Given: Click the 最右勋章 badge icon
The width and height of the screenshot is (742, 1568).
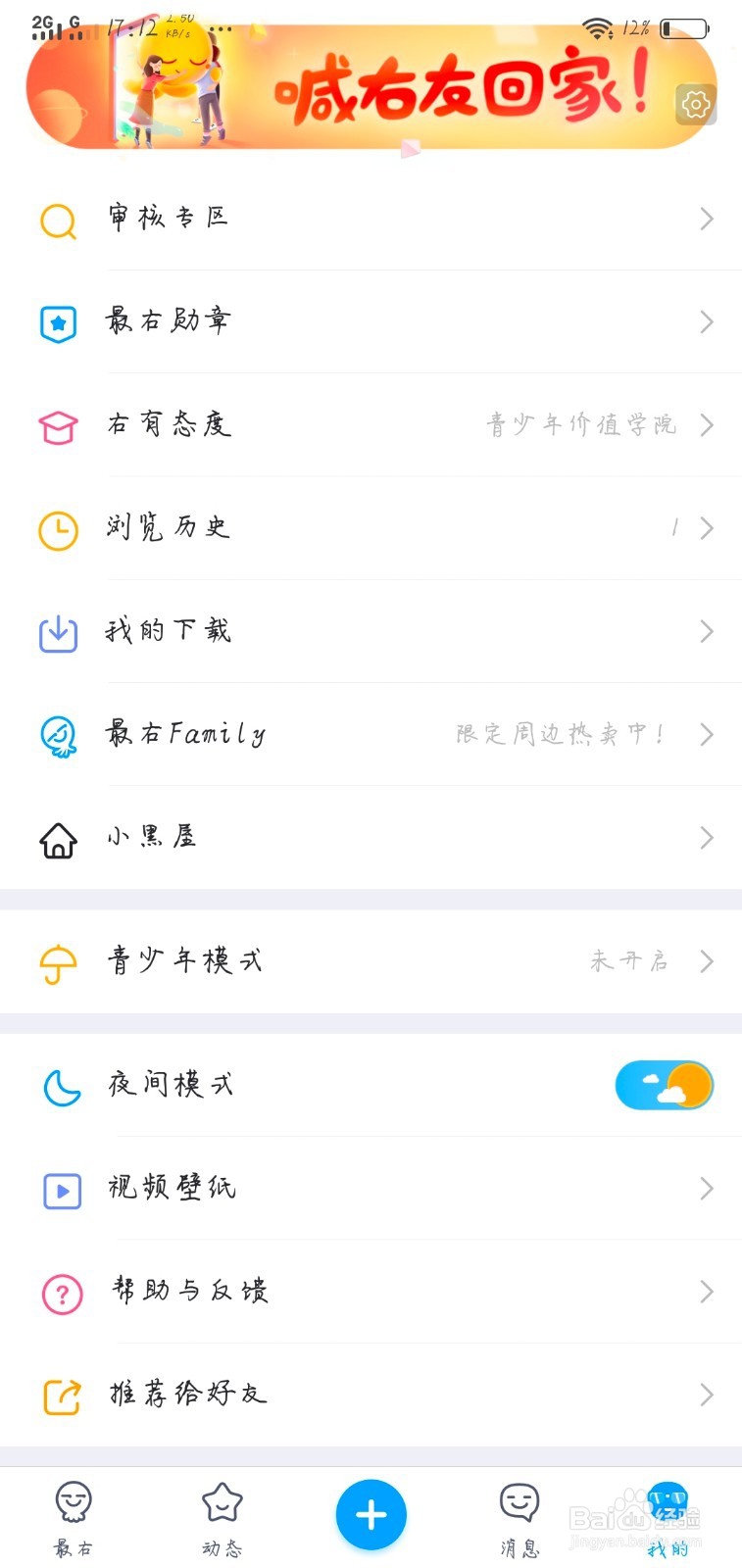Looking at the screenshot, I should (57, 324).
